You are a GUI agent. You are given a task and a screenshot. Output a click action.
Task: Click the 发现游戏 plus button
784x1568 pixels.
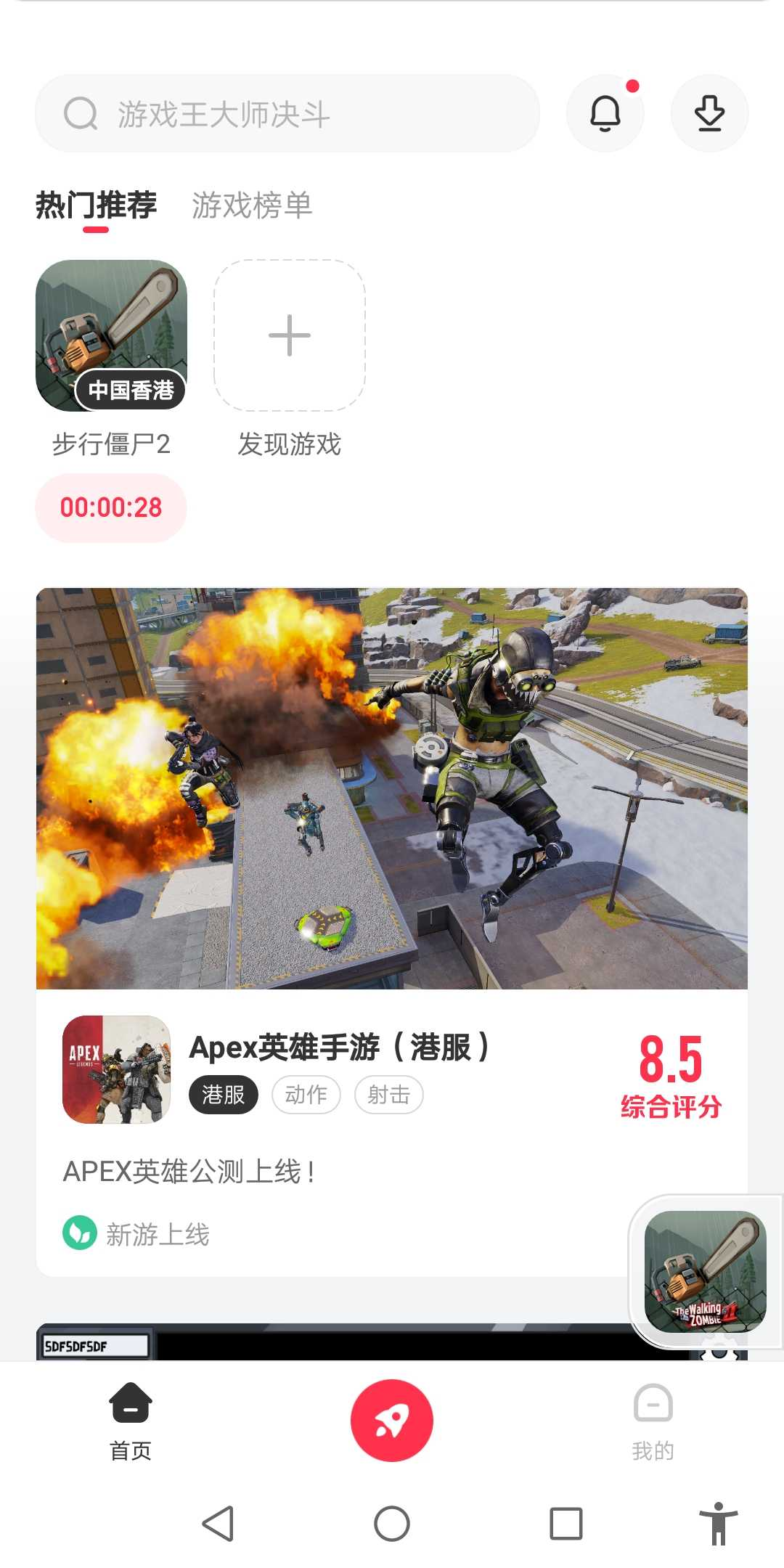[x=288, y=335]
